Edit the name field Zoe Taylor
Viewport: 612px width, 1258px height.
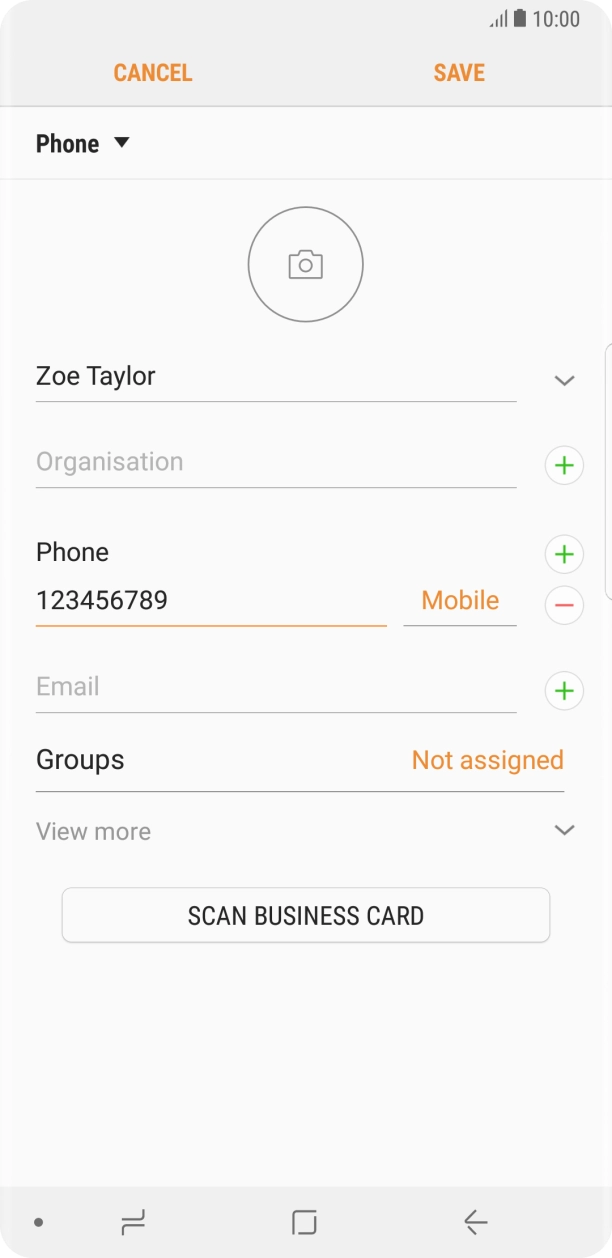[275, 377]
